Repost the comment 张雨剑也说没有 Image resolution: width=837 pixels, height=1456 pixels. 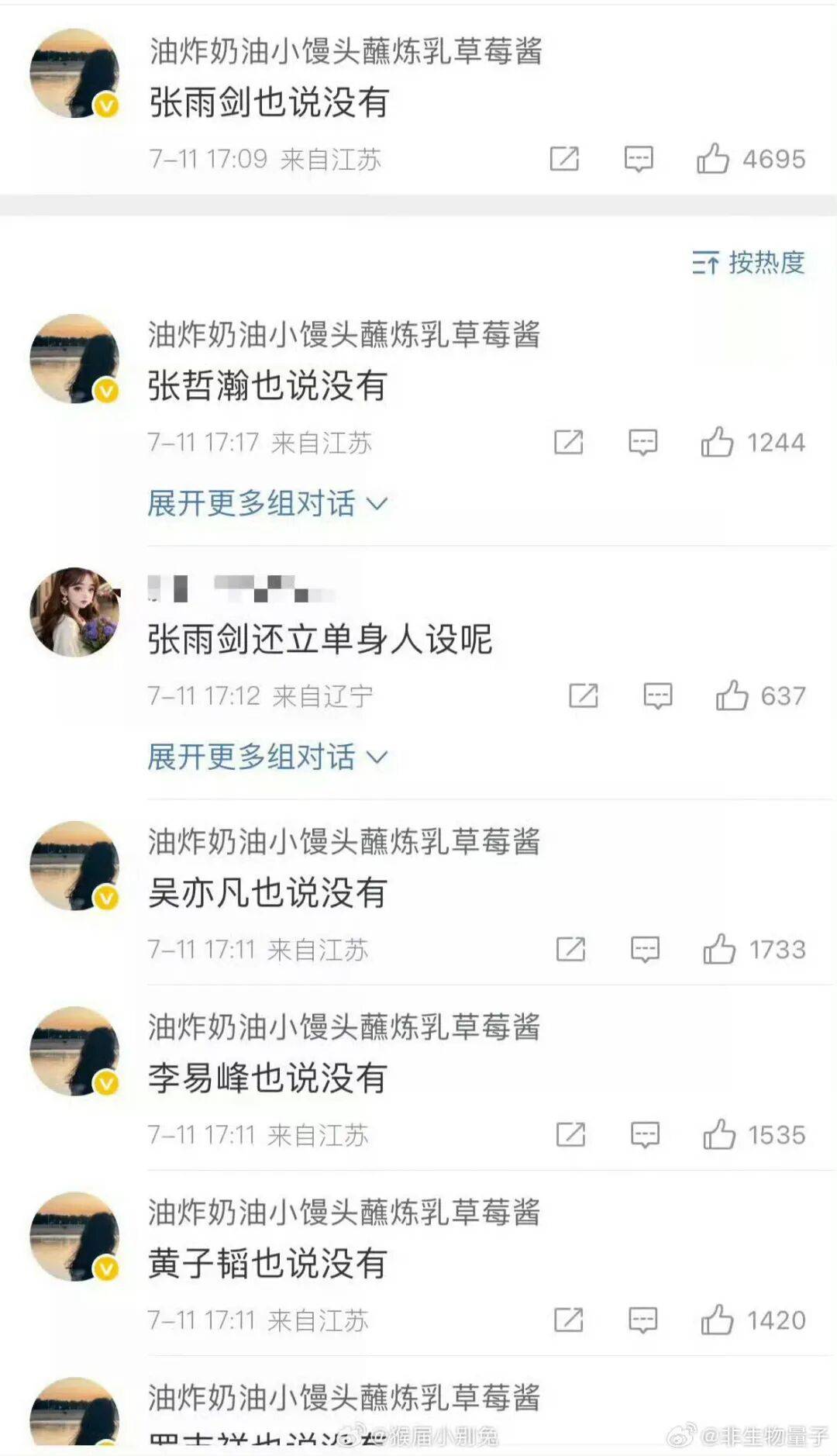pyautogui.click(x=564, y=159)
